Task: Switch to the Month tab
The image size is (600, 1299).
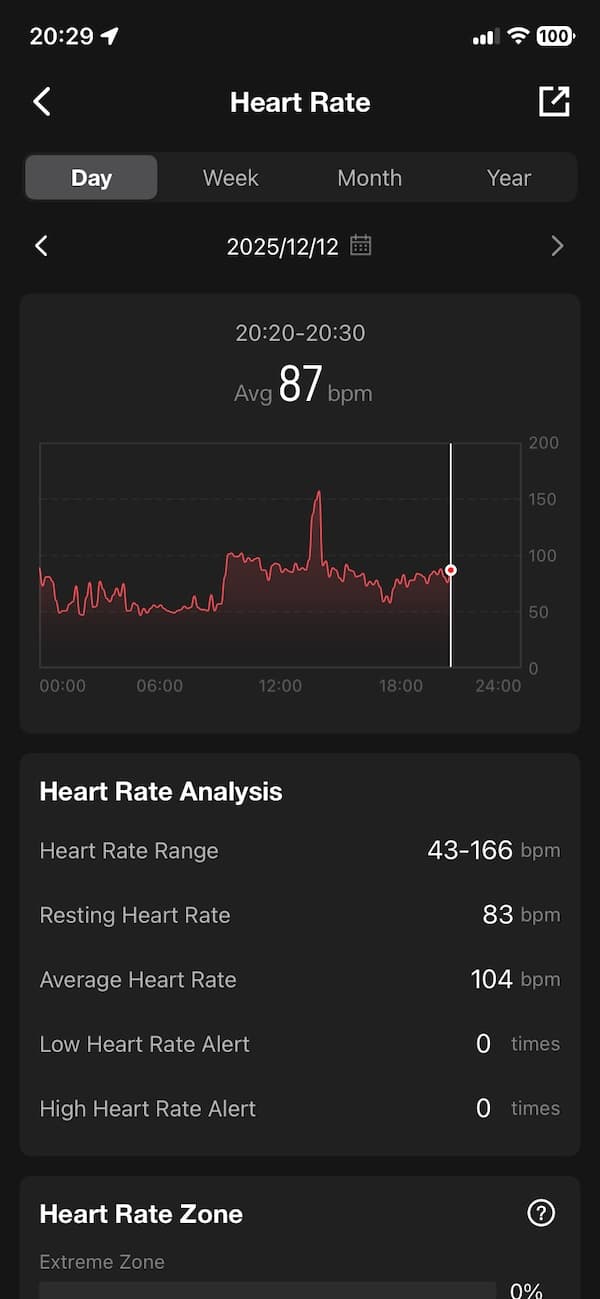Action: click(369, 178)
